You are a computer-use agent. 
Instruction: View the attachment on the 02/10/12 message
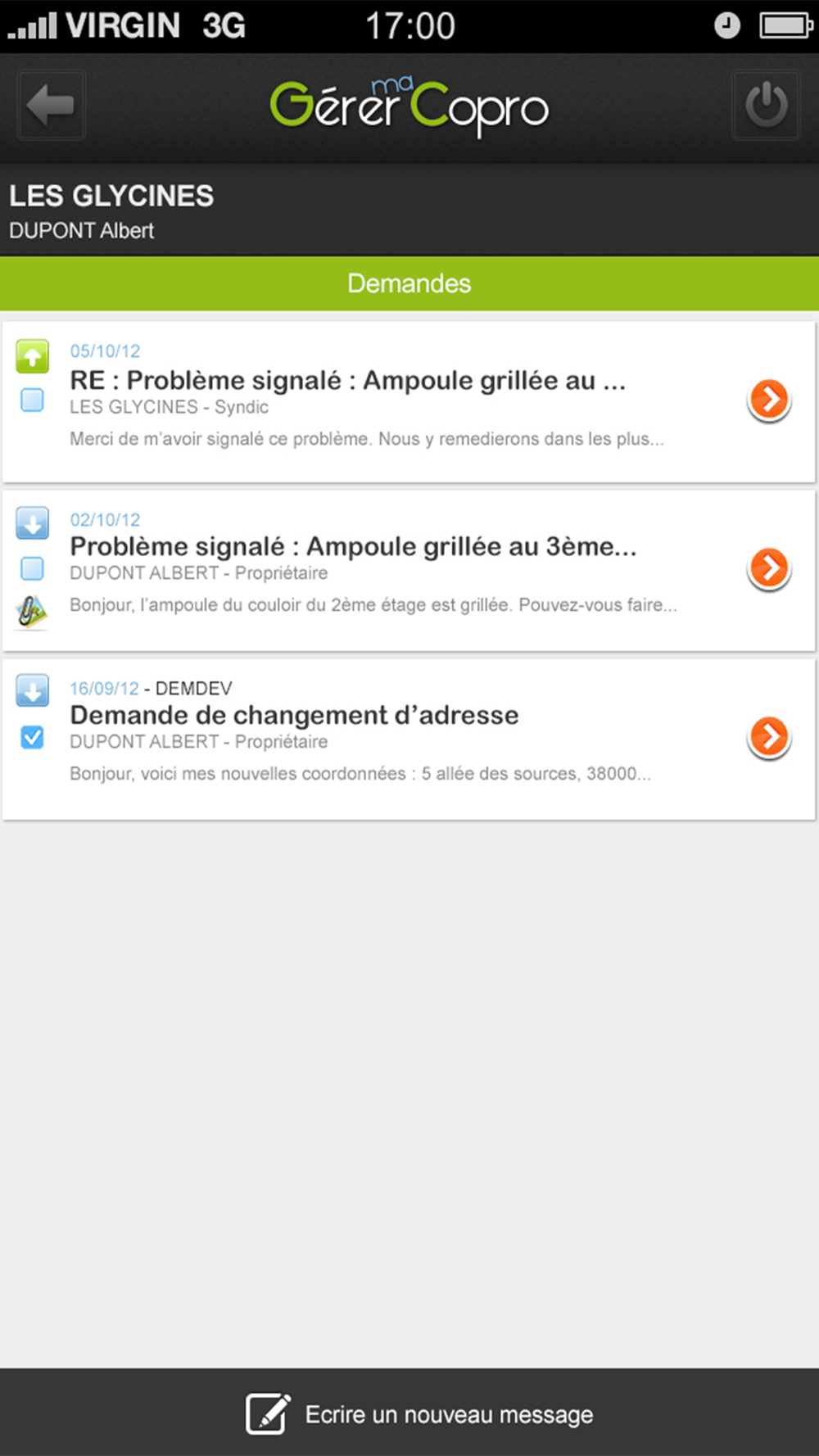coord(32,612)
